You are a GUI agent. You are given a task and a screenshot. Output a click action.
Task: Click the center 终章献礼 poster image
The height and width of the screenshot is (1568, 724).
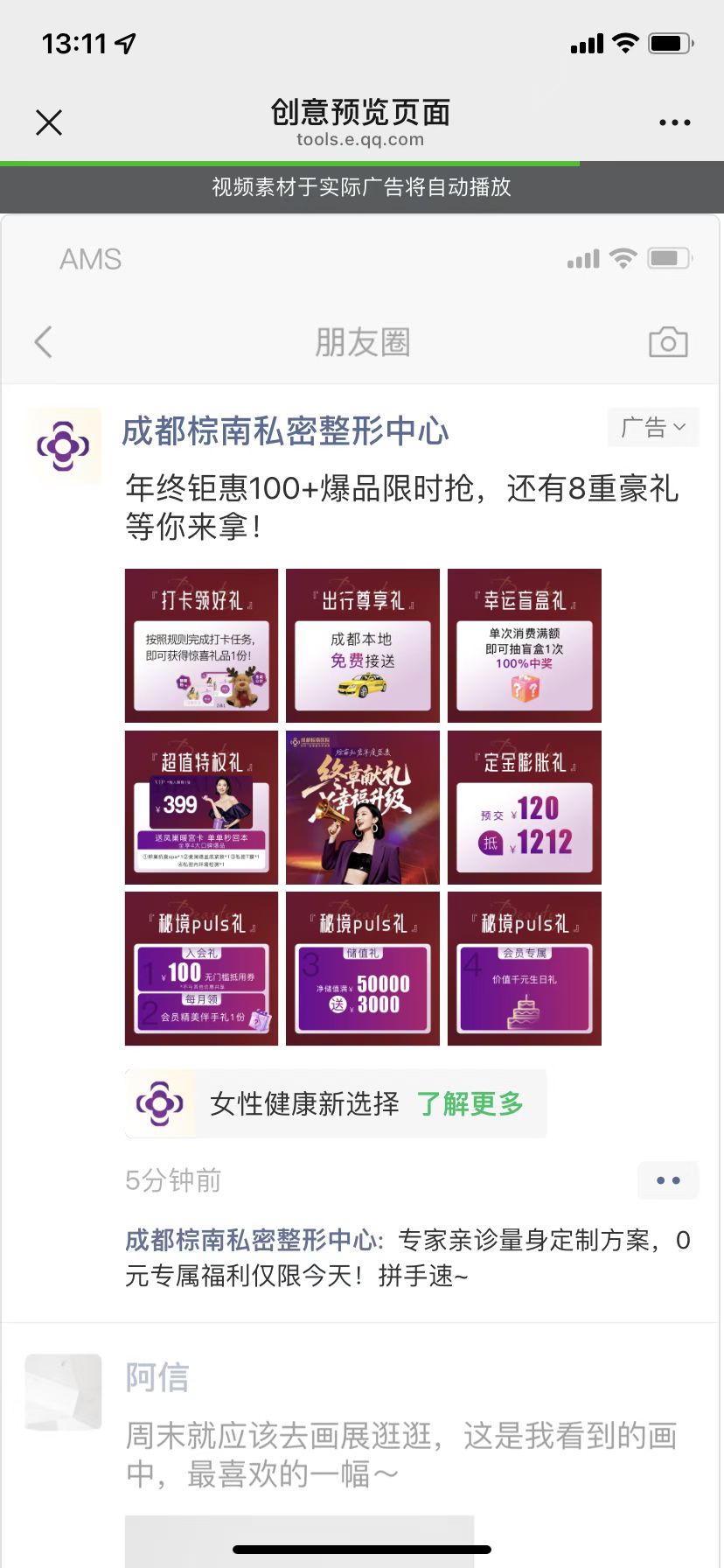(x=362, y=807)
